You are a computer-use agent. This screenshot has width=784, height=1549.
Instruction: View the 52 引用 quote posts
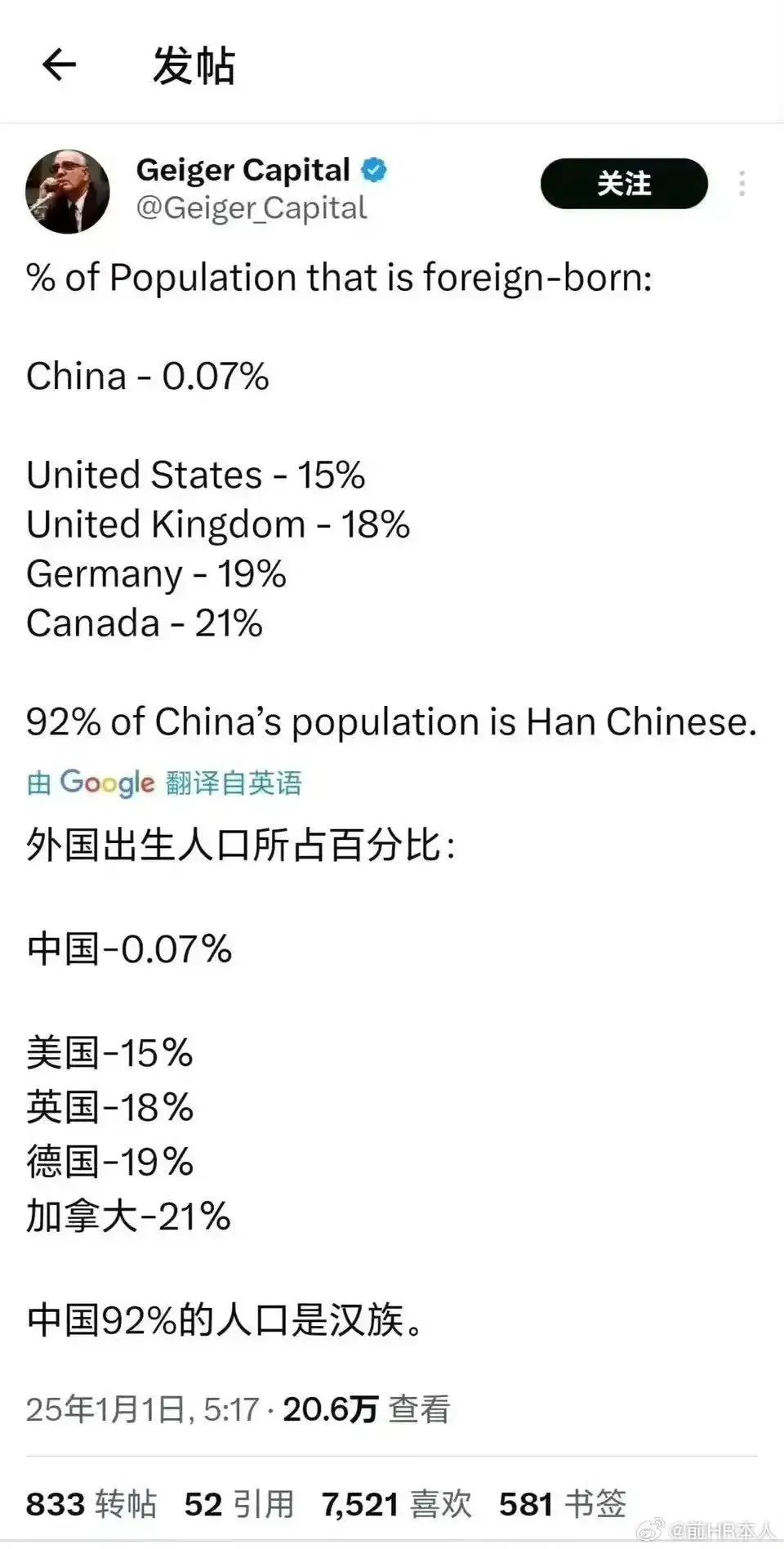coord(238,1504)
